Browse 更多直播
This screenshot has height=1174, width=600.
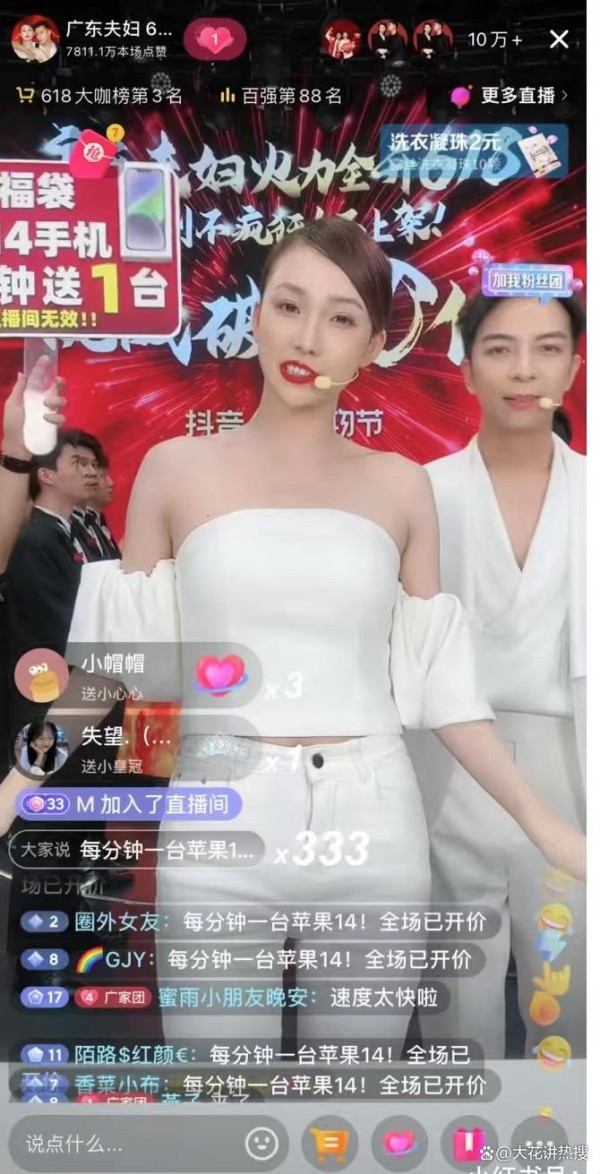pos(508,96)
